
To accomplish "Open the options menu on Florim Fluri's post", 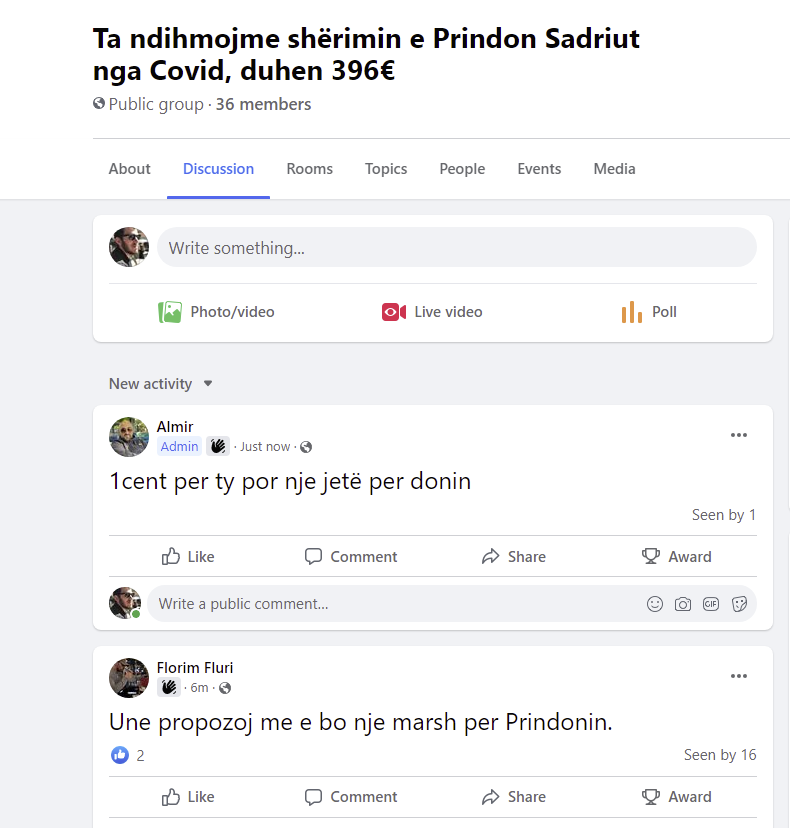I will pos(738,676).
